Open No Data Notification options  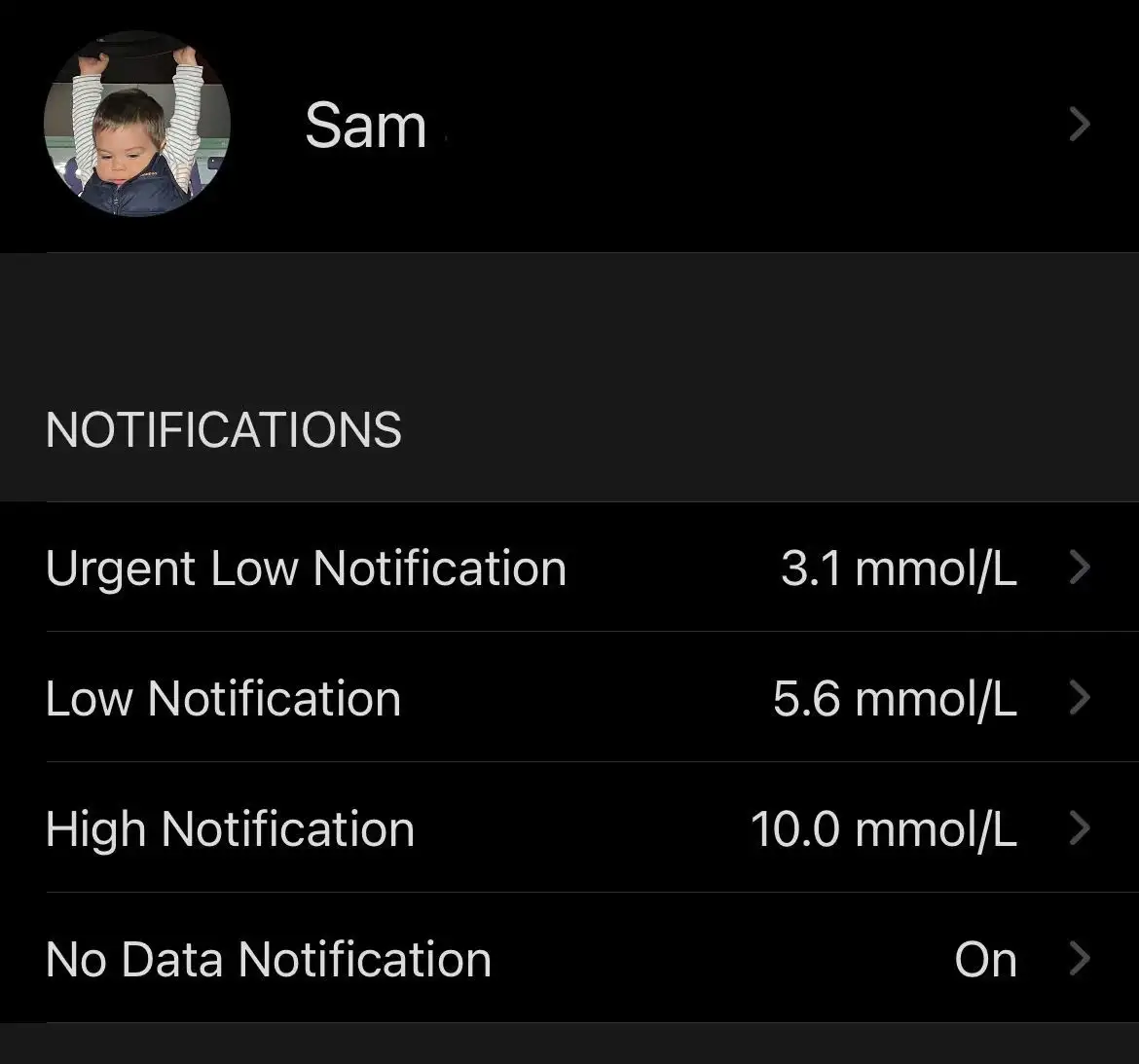pyautogui.click(x=569, y=959)
